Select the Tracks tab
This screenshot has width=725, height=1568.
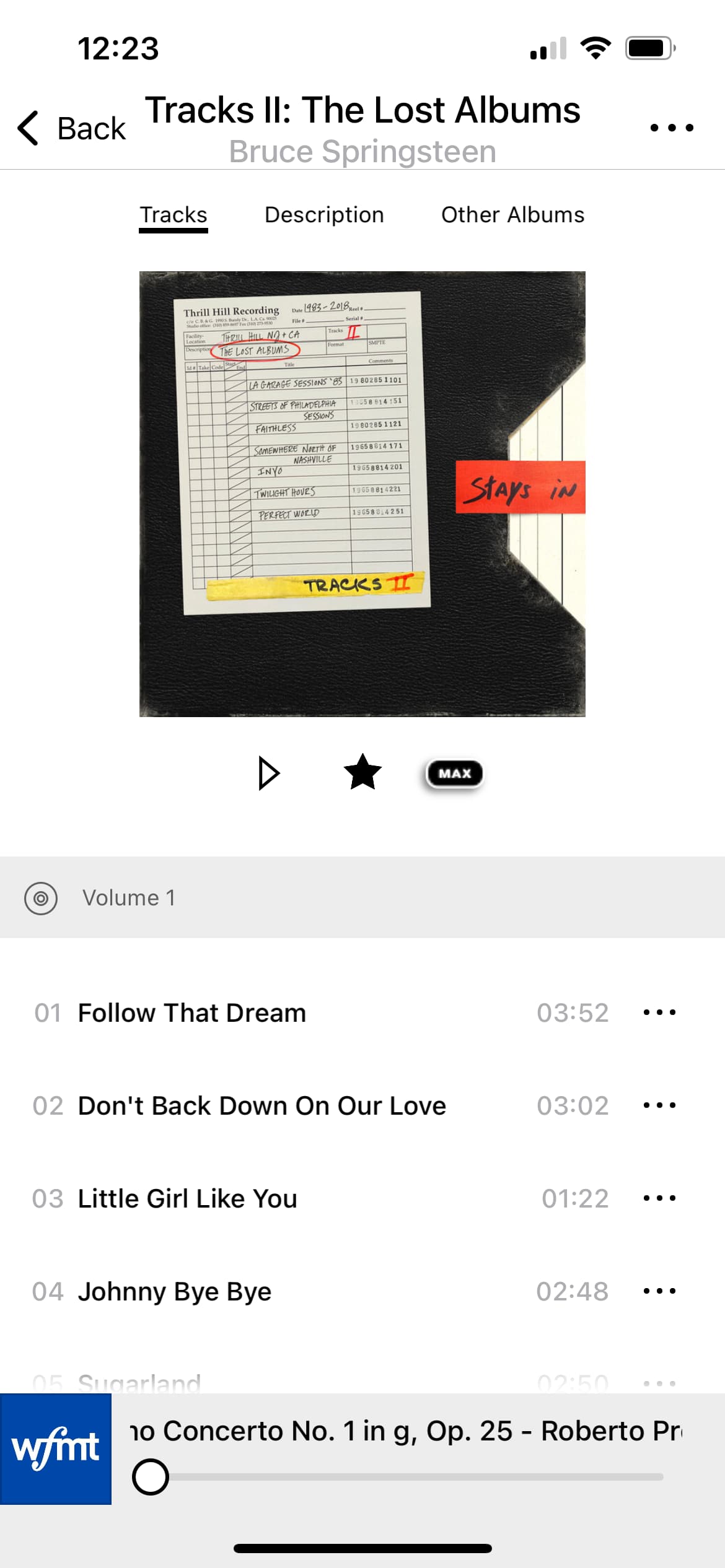(x=174, y=215)
